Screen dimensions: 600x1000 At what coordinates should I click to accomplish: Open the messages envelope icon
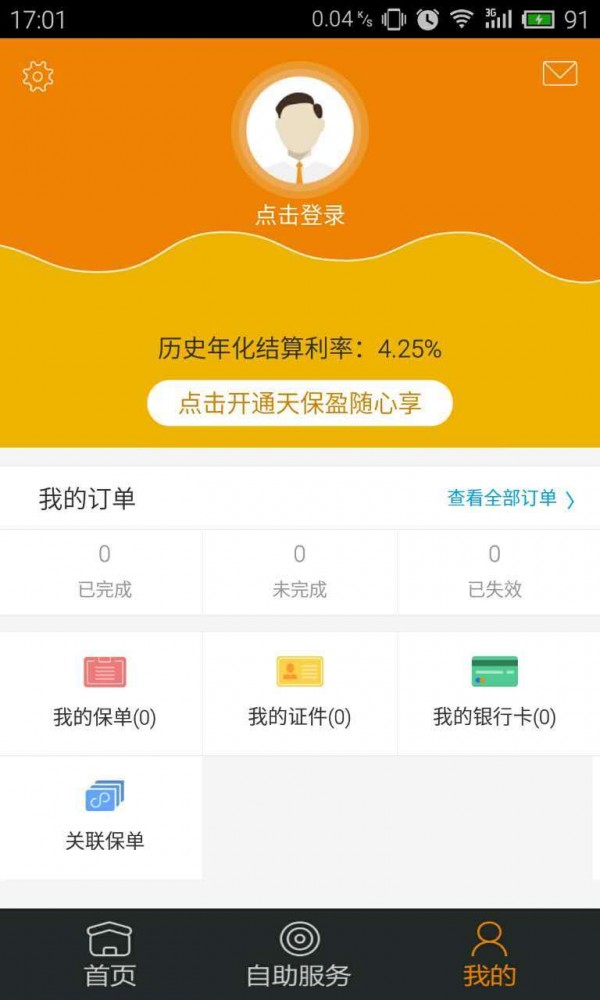[560, 73]
